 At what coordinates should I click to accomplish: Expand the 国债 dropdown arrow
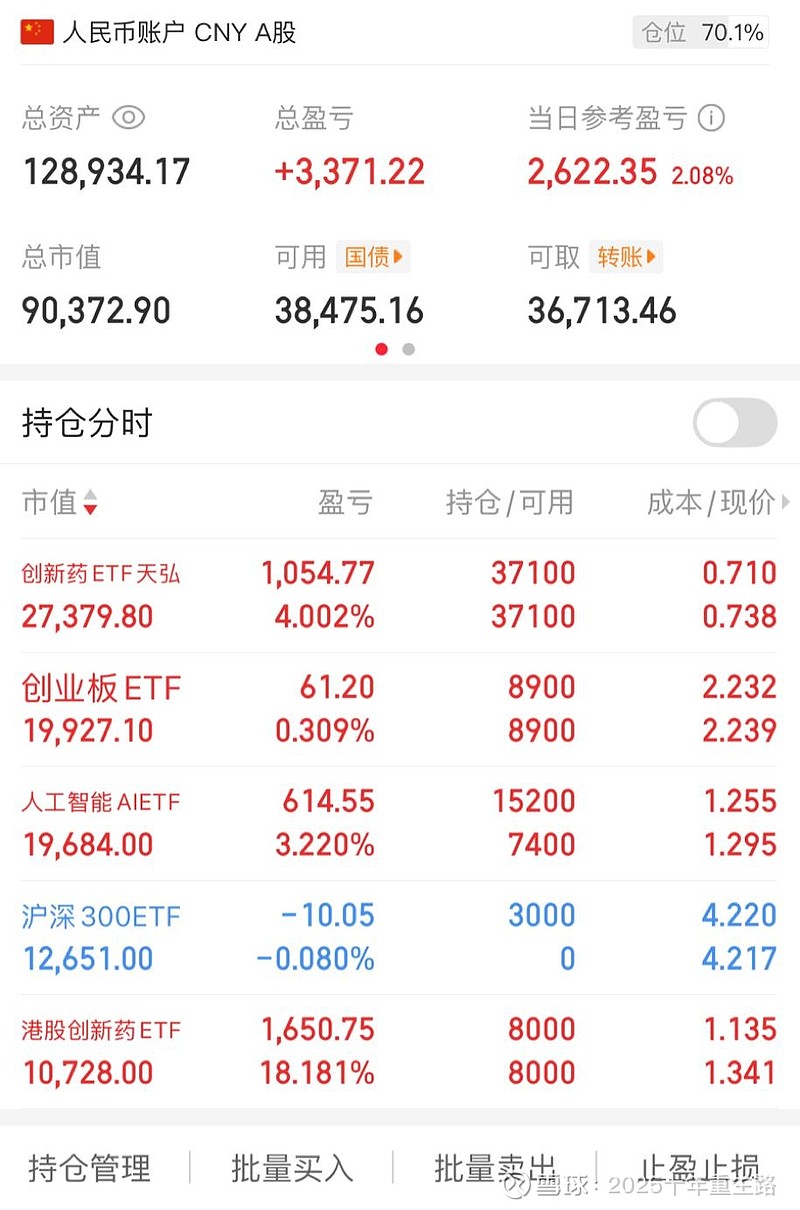tap(399, 257)
